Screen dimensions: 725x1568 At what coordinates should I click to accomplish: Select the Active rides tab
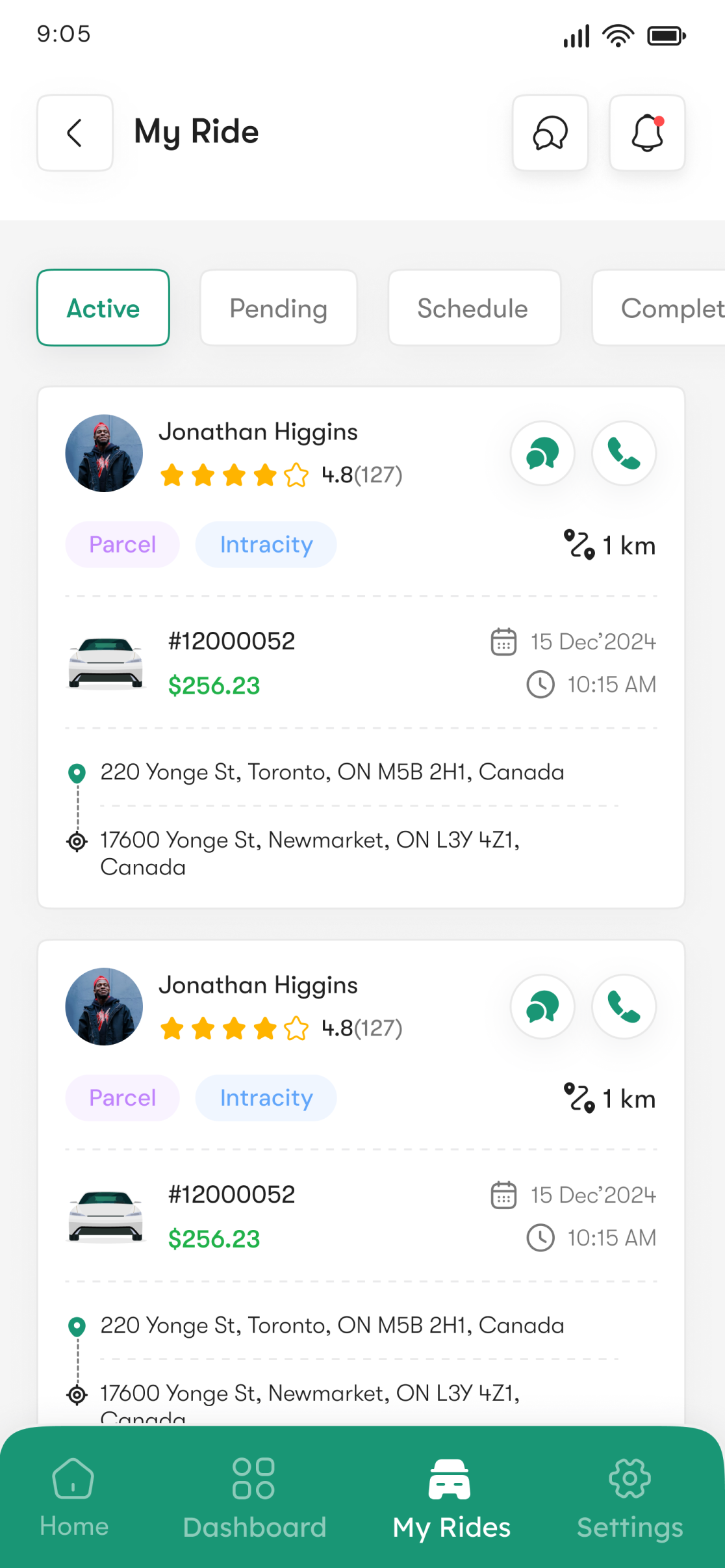(103, 308)
